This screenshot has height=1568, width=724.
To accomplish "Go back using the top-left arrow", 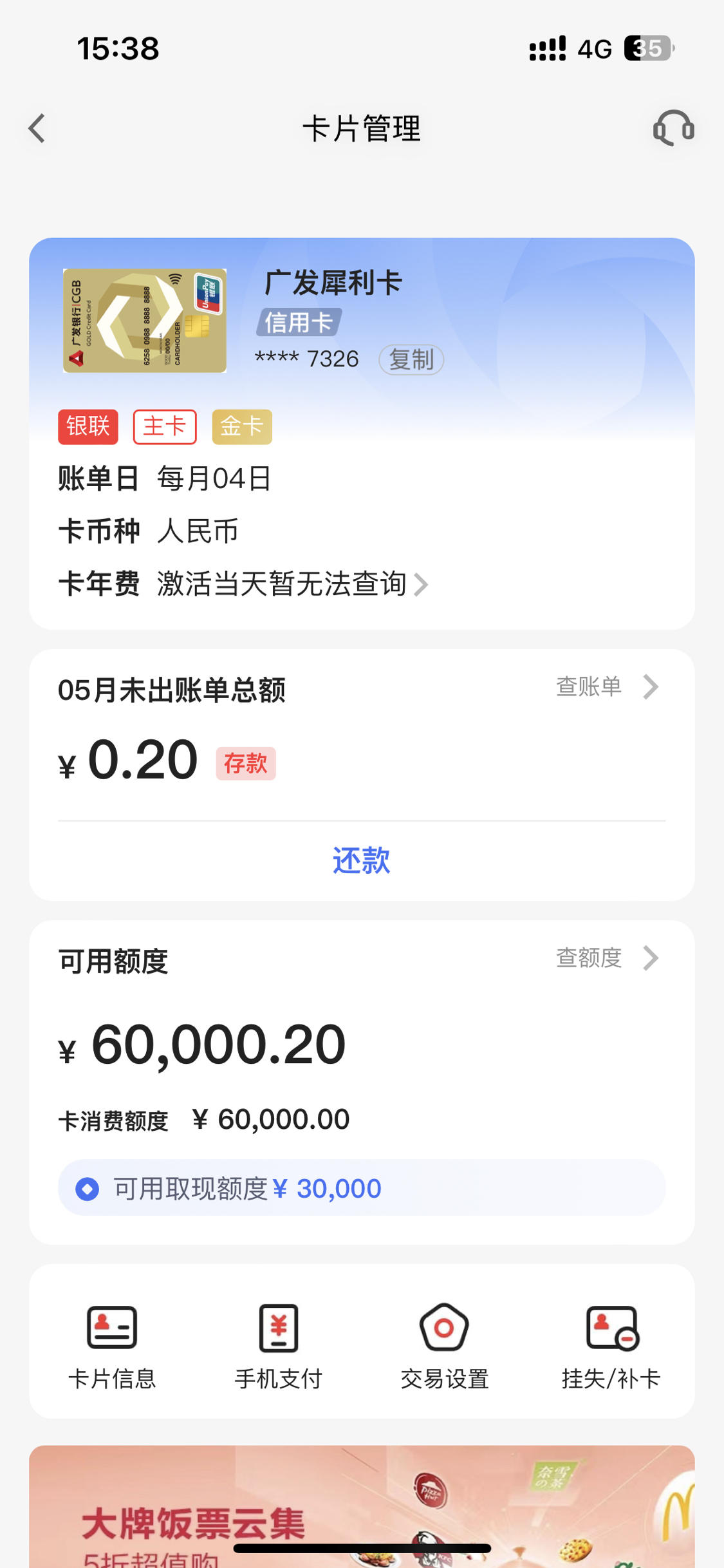I will pyautogui.click(x=37, y=128).
